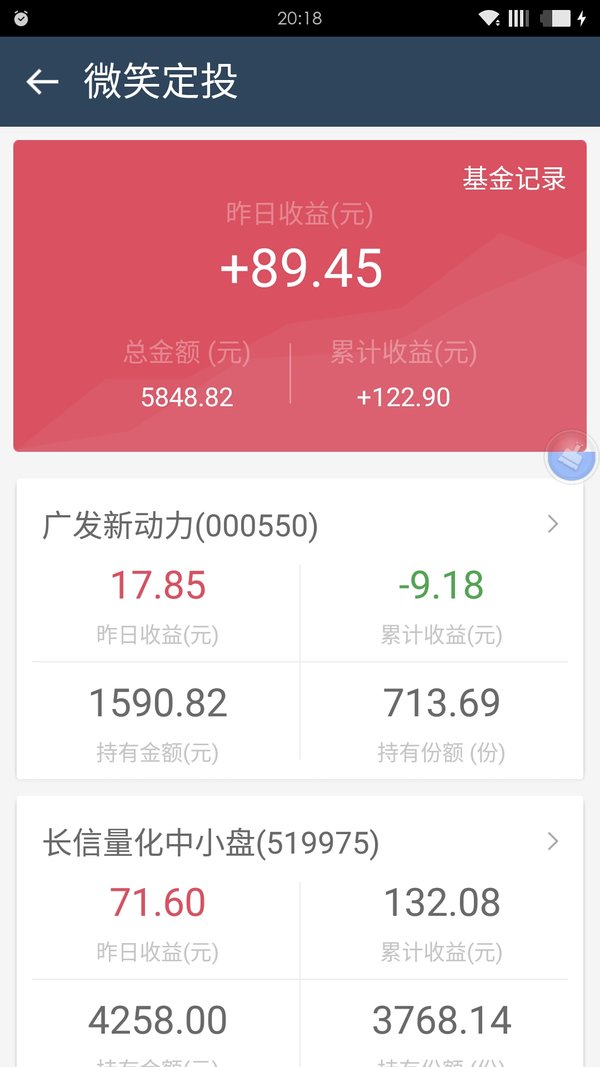This screenshot has height=1067, width=600.
Task: Open 长信量化中小盘(519975) fund details
Action: point(300,843)
